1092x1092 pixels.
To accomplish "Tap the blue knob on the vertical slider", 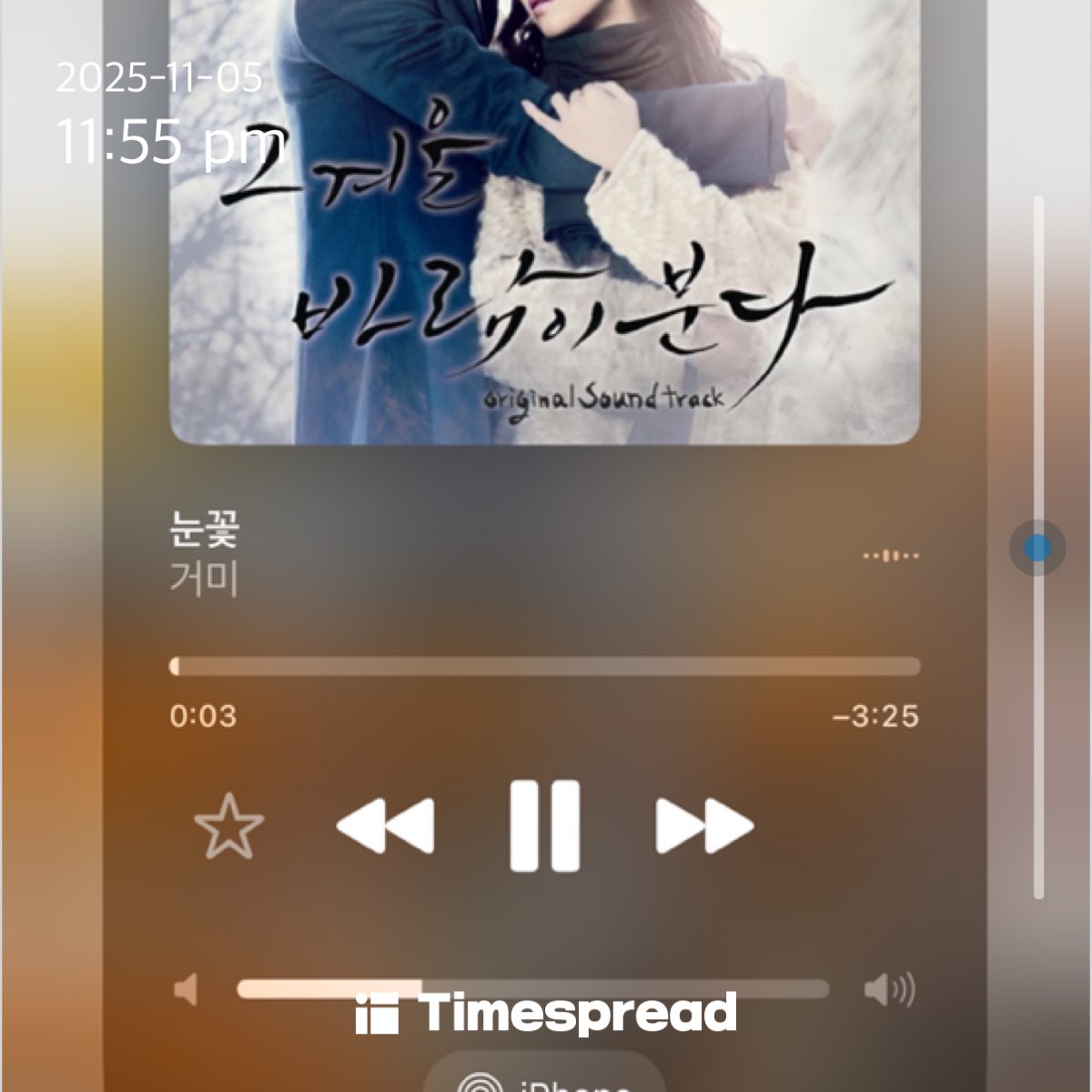I will (x=1037, y=549).
